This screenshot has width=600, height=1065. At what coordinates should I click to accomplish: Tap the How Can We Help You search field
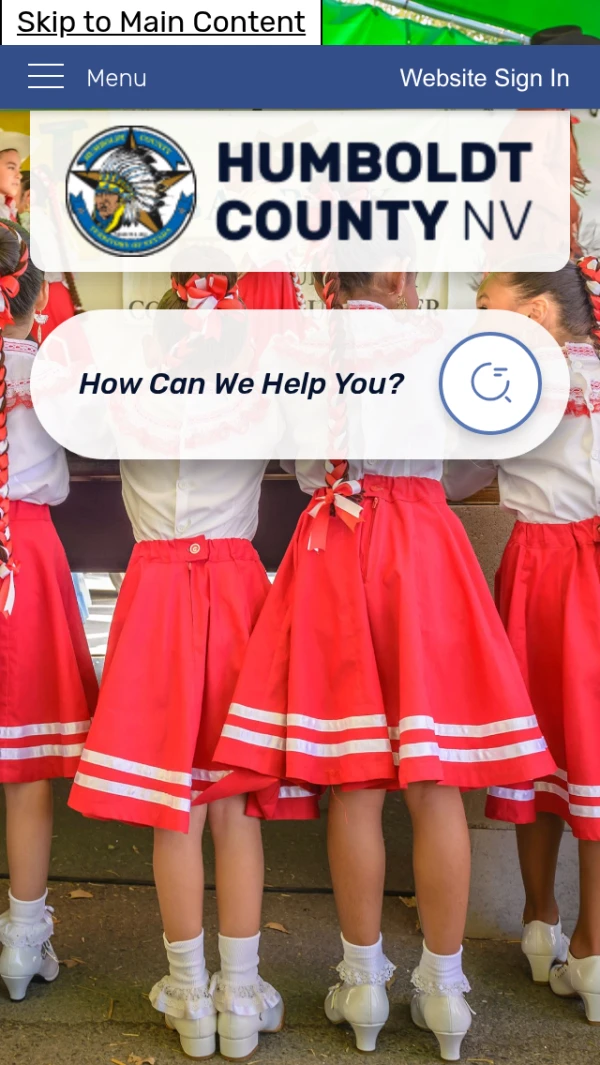click(242, 384)
